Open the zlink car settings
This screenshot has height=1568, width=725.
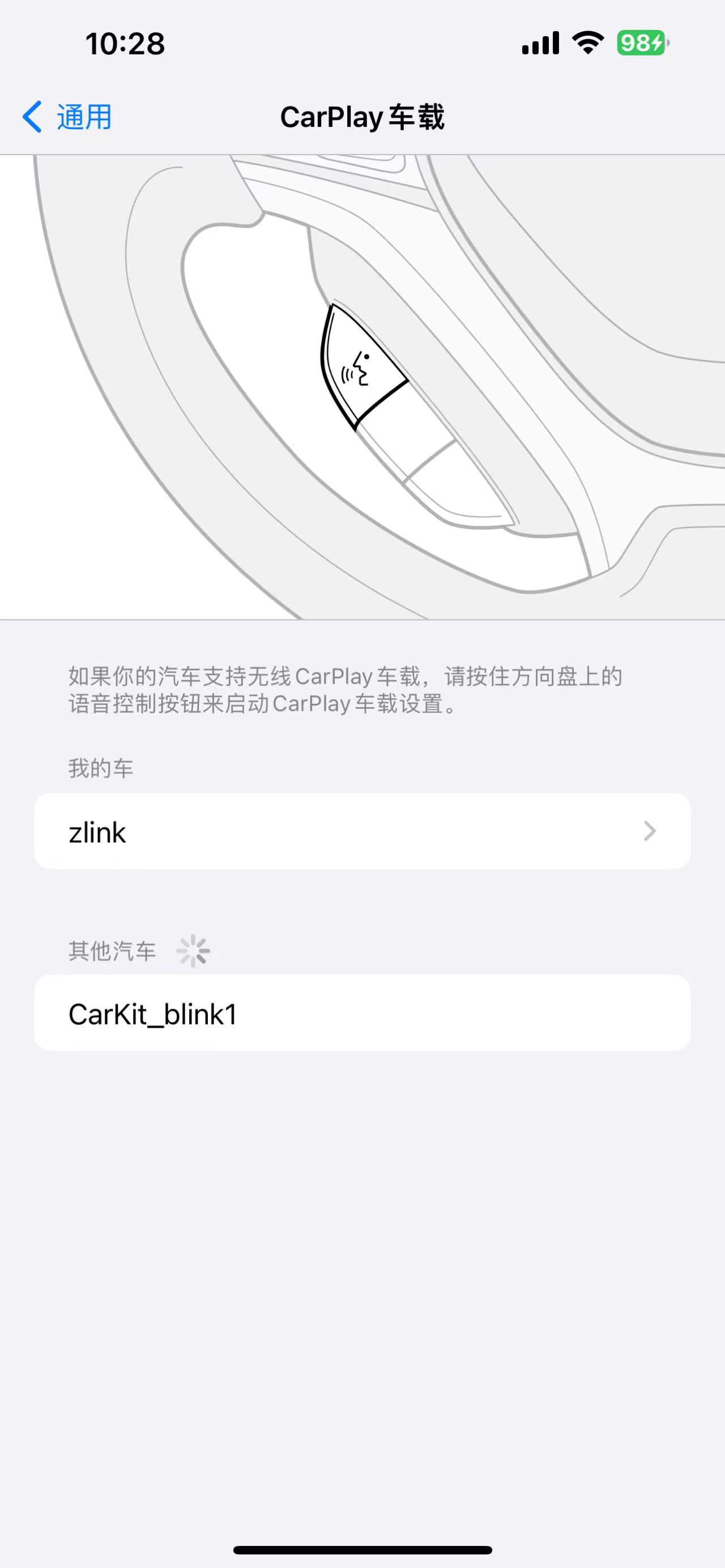tap(361, 831)
